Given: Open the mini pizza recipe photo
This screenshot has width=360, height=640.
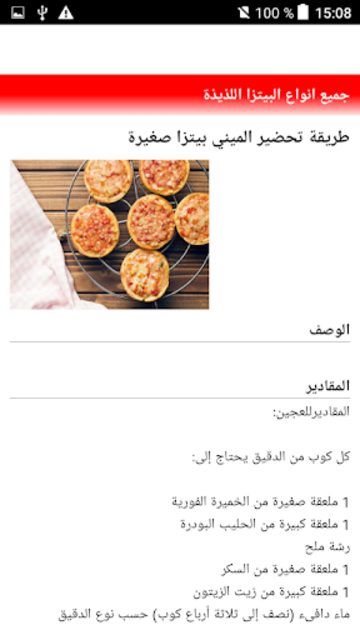Looking at the screenshot, I should tap(109, 234).
